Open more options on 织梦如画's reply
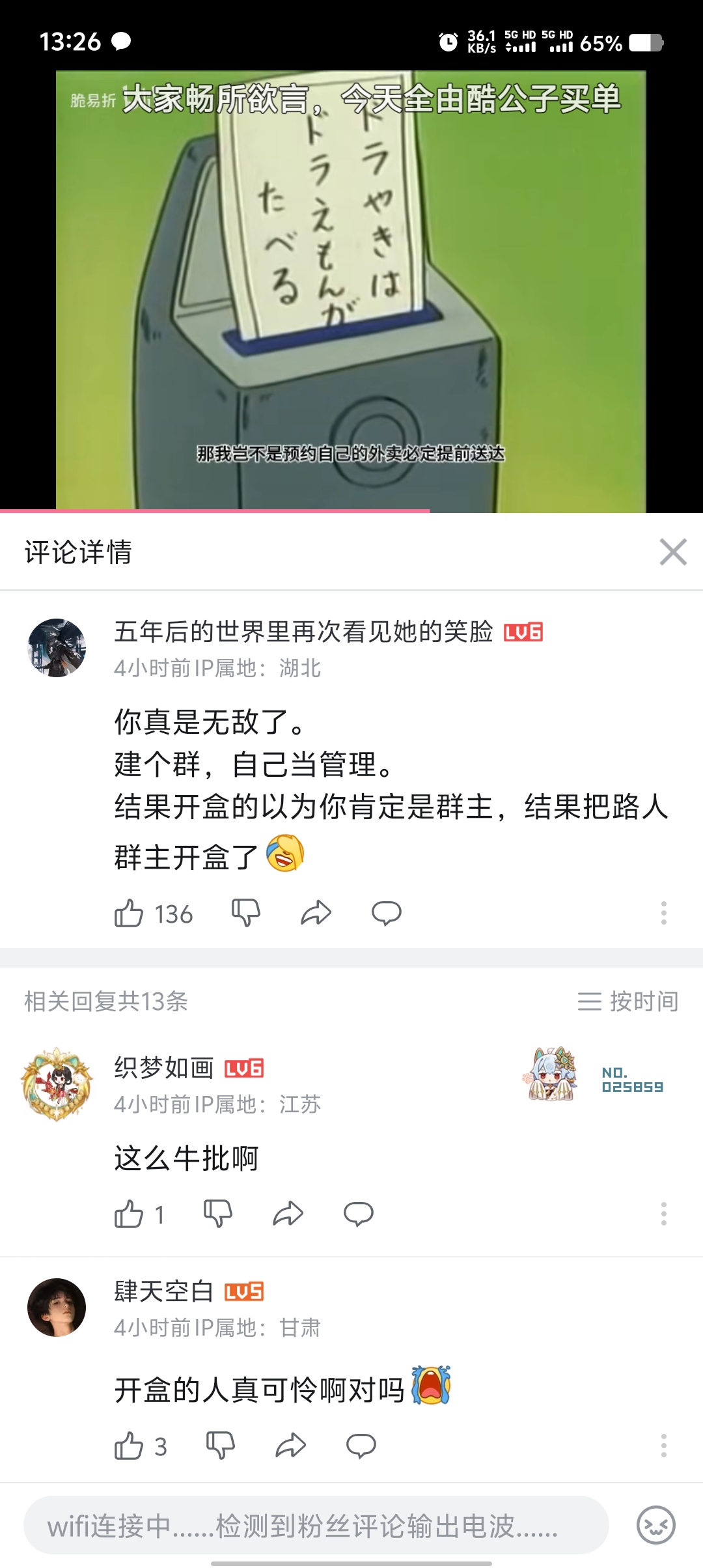Screen dimensions: 703x1568 point(664,1214)
